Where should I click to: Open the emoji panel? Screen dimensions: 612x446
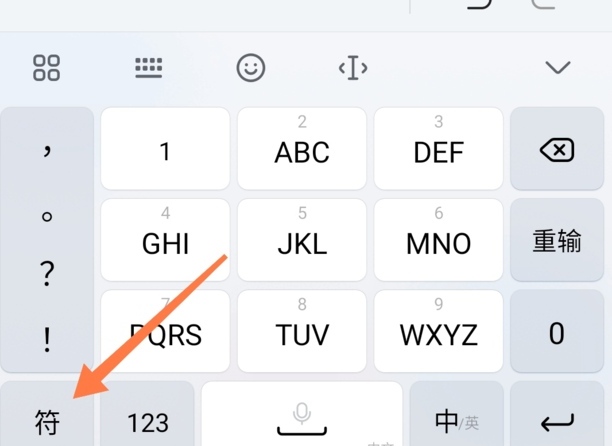[x=251, y=67]
